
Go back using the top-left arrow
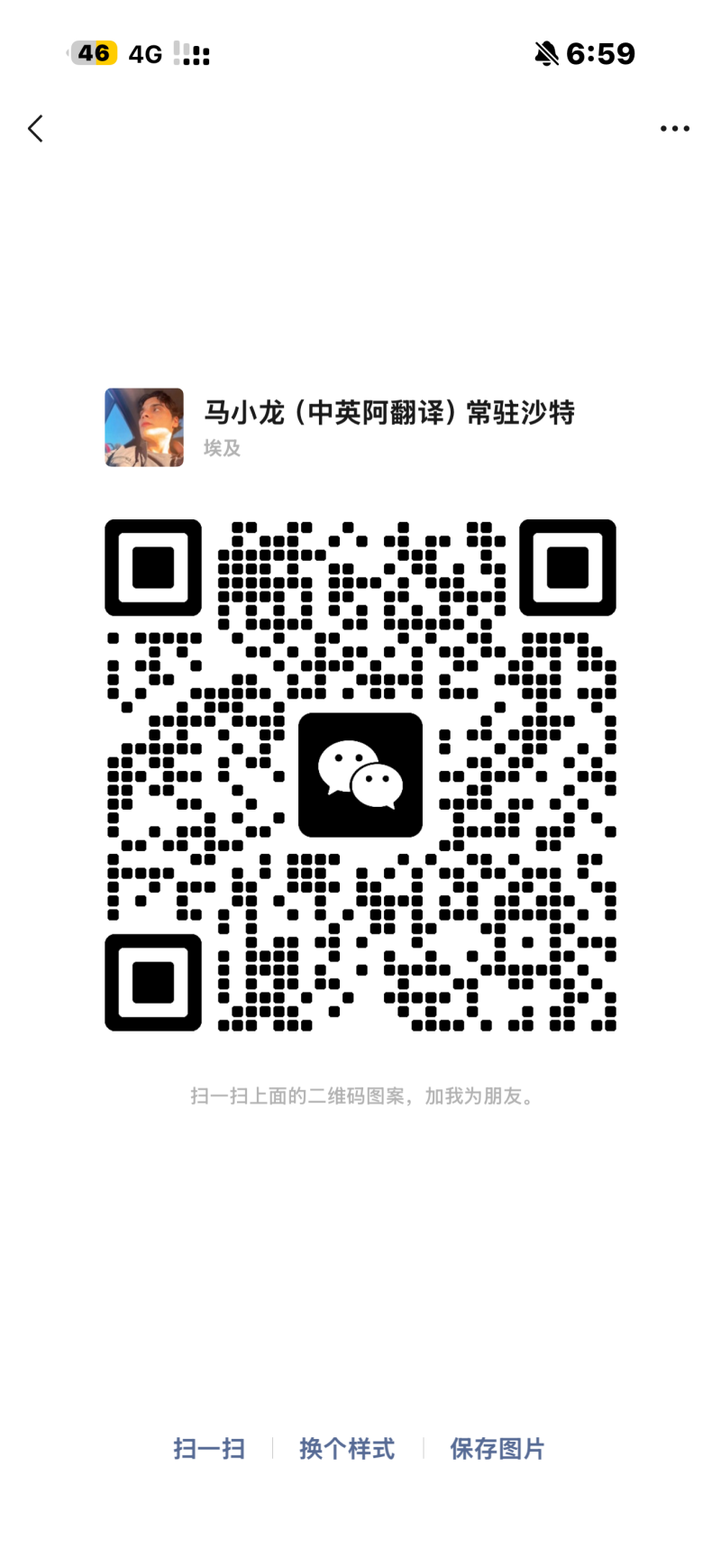tap(36, 129)
